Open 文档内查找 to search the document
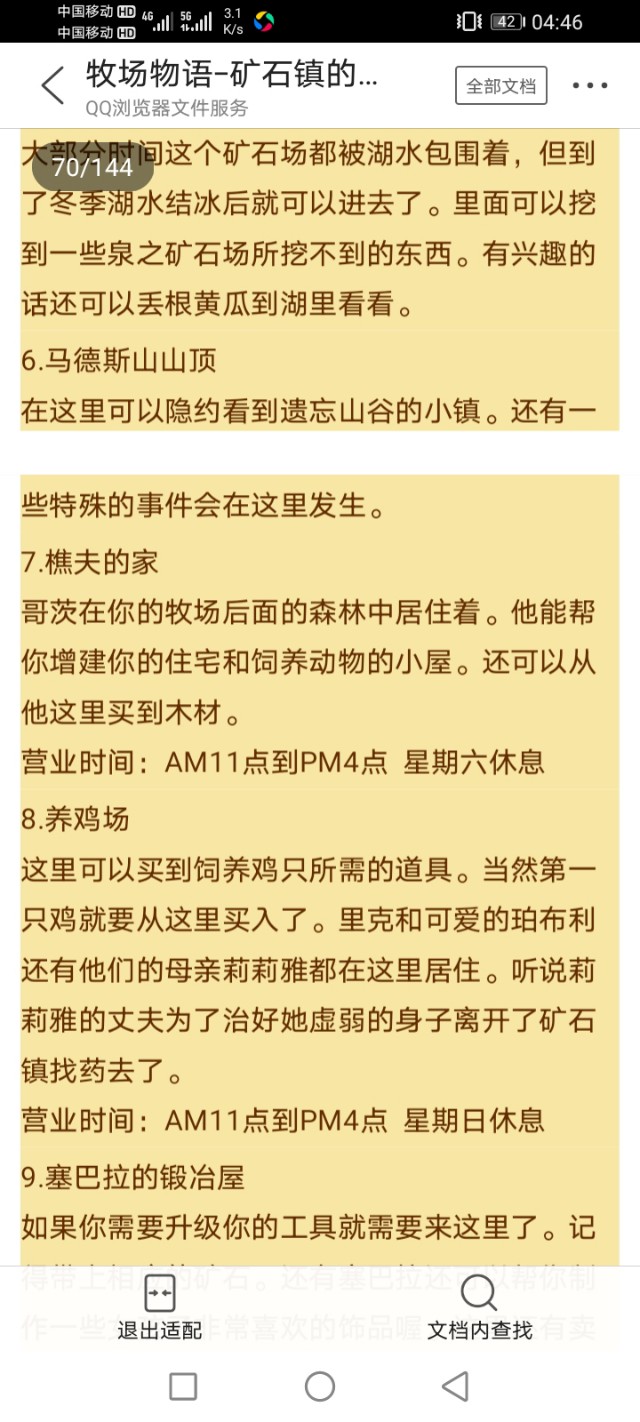640x1422 pixels. coord(479,1306)
